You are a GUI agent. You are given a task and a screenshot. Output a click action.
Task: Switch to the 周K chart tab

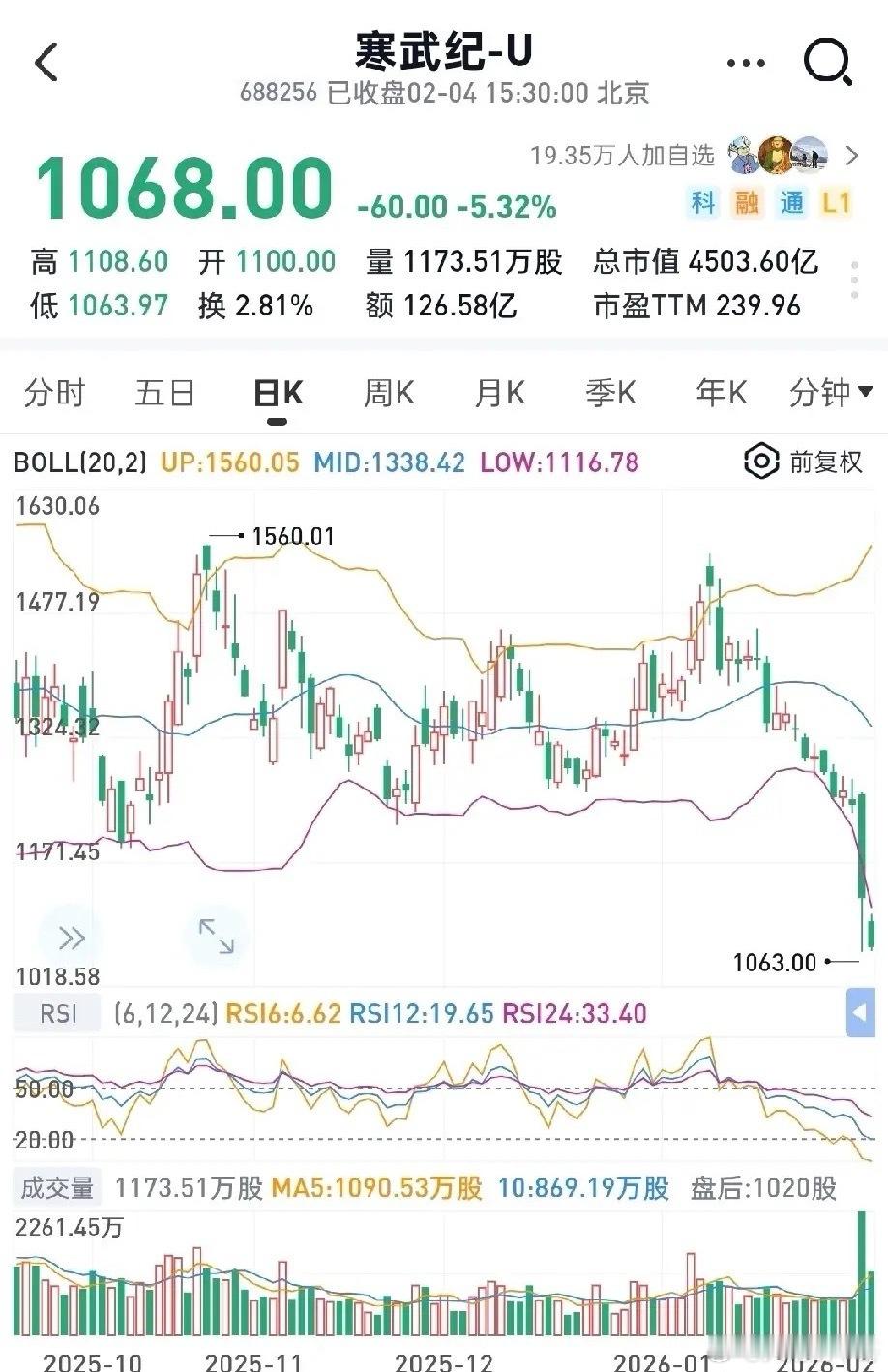click(388, 394)
